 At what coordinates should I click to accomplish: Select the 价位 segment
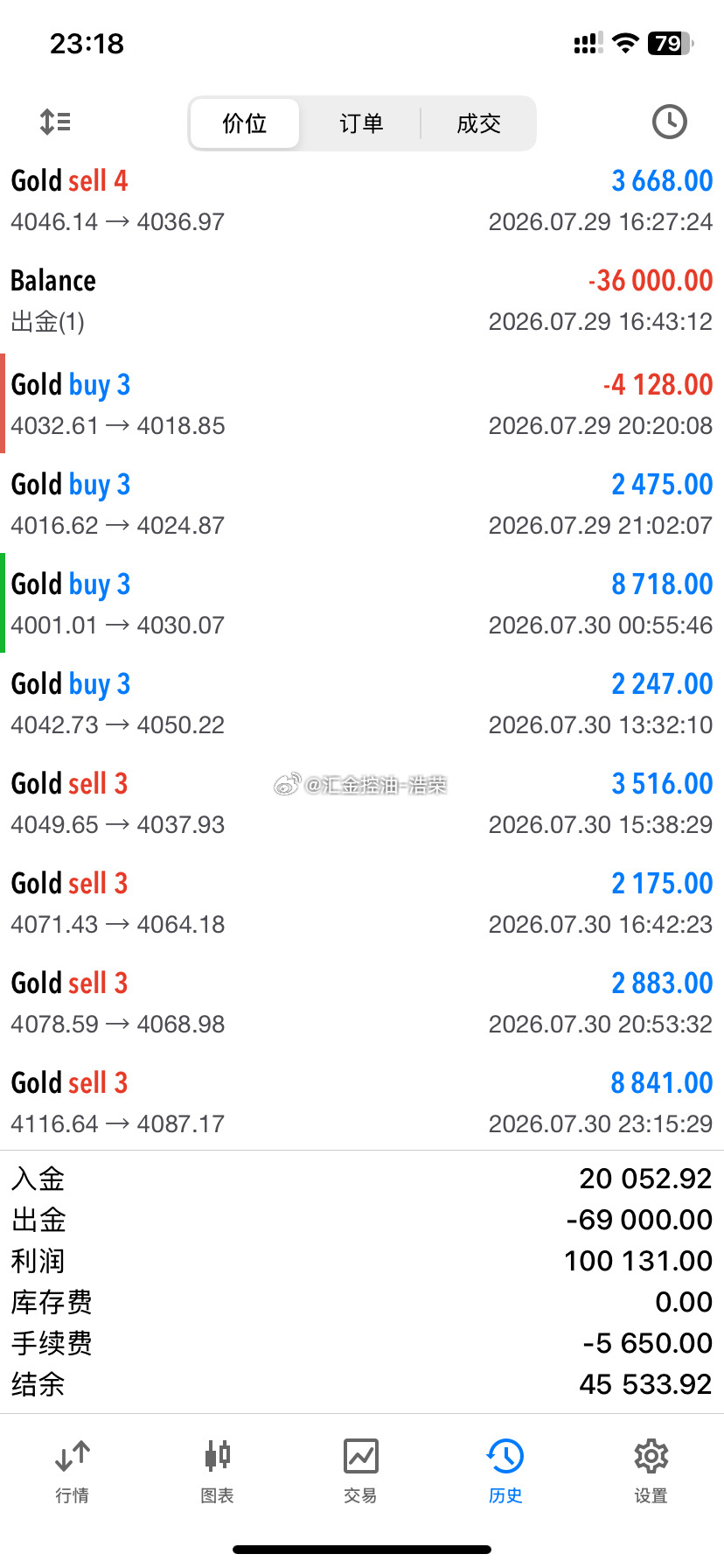click(x=245, y=123)
